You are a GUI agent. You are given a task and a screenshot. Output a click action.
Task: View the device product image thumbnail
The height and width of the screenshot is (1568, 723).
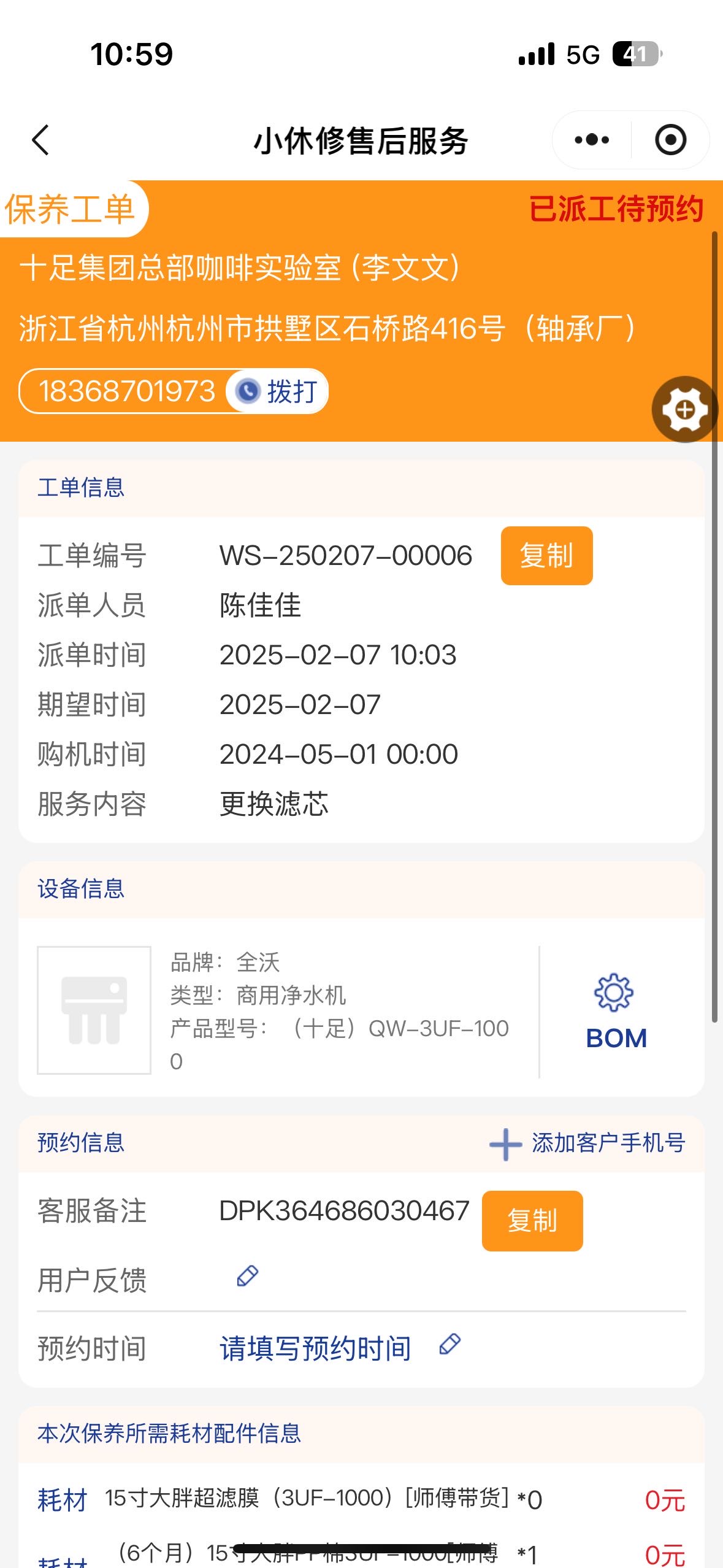point(94,1010)
